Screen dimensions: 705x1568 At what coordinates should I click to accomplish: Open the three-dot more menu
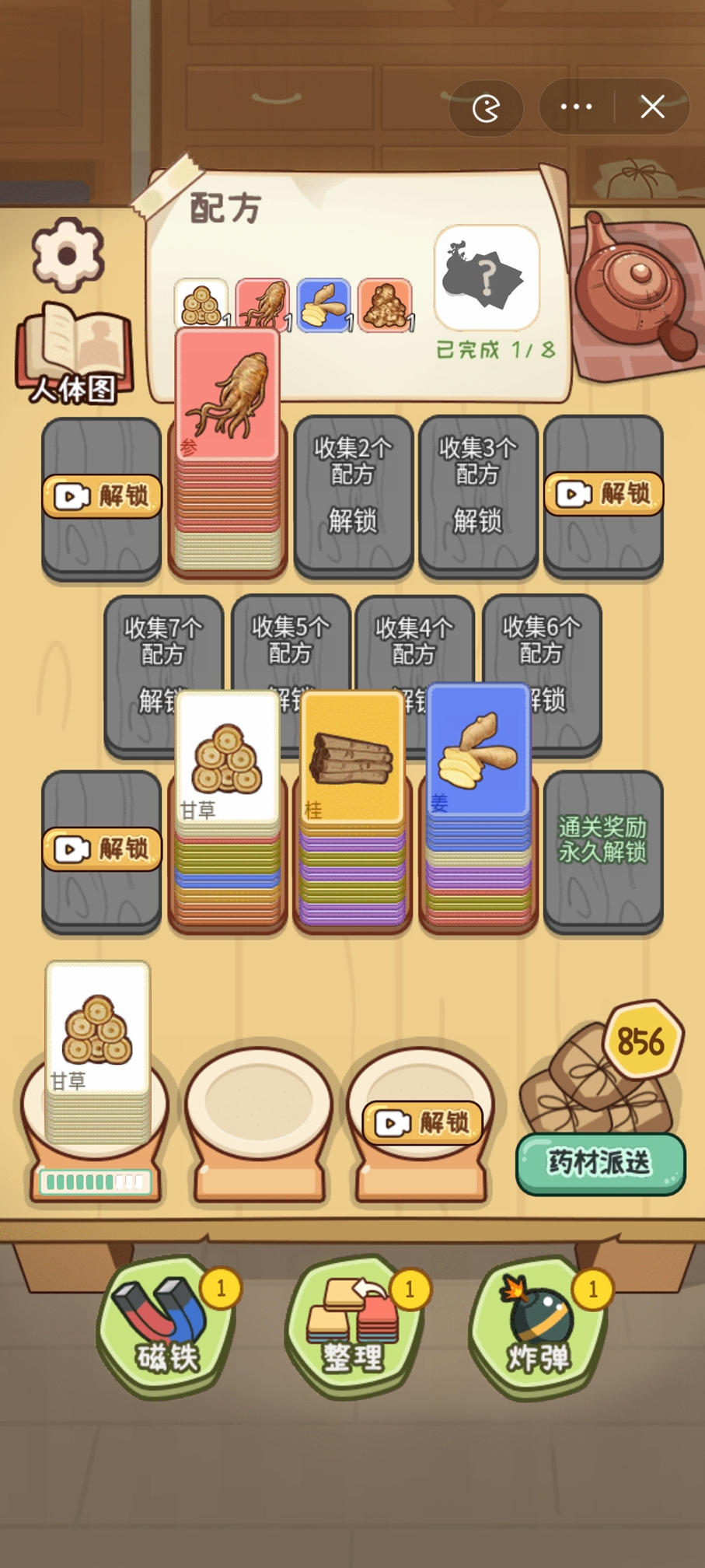point(576,107)
